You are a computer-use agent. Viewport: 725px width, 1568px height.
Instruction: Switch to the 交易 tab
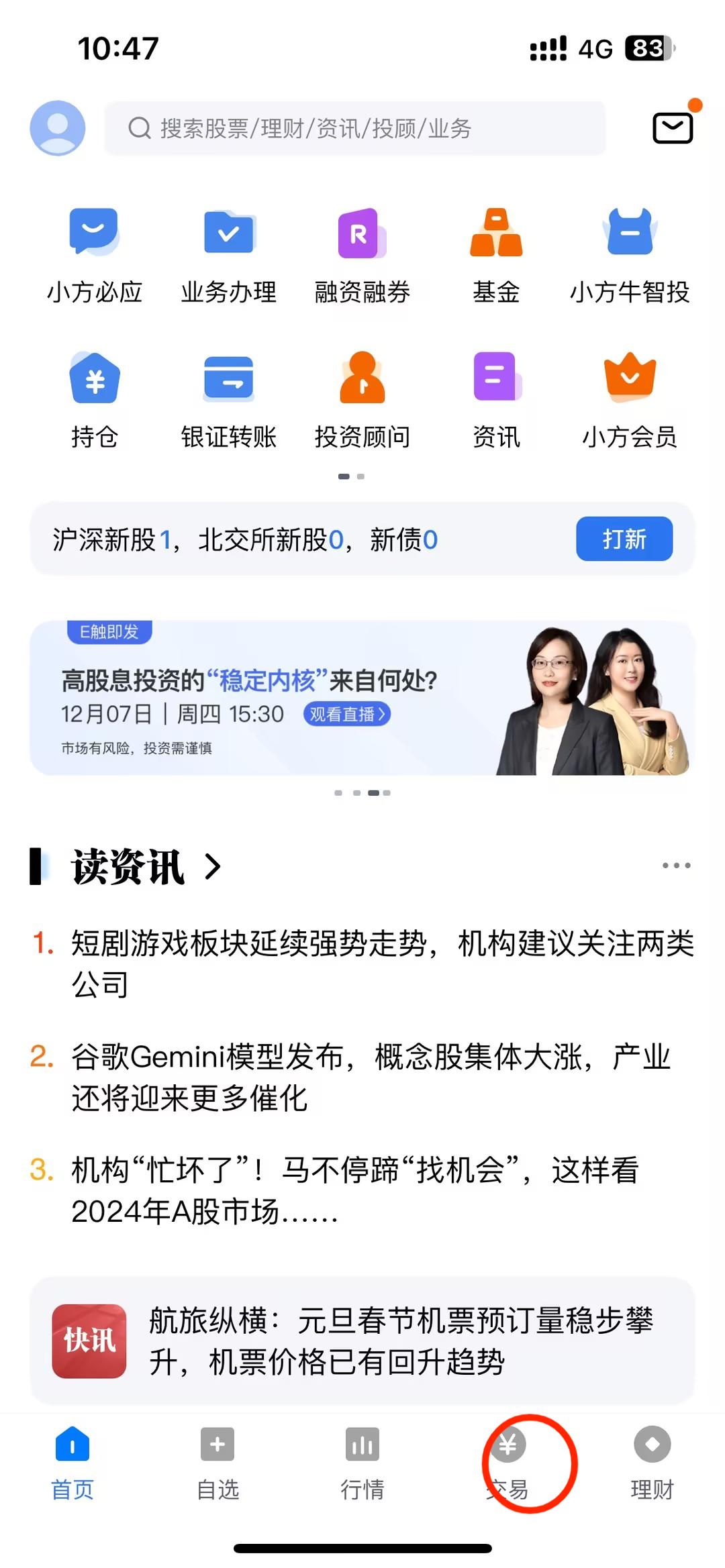pos(508,1464)
